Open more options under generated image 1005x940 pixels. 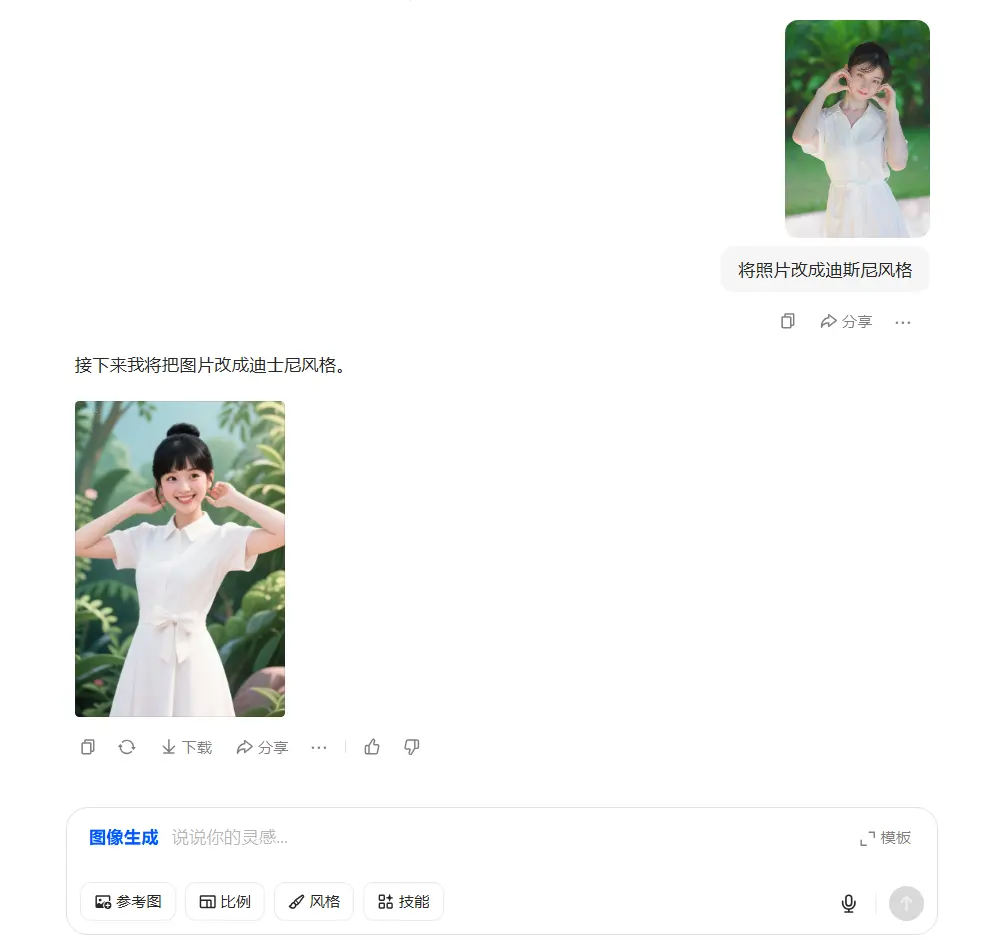(x=319, y=747)
